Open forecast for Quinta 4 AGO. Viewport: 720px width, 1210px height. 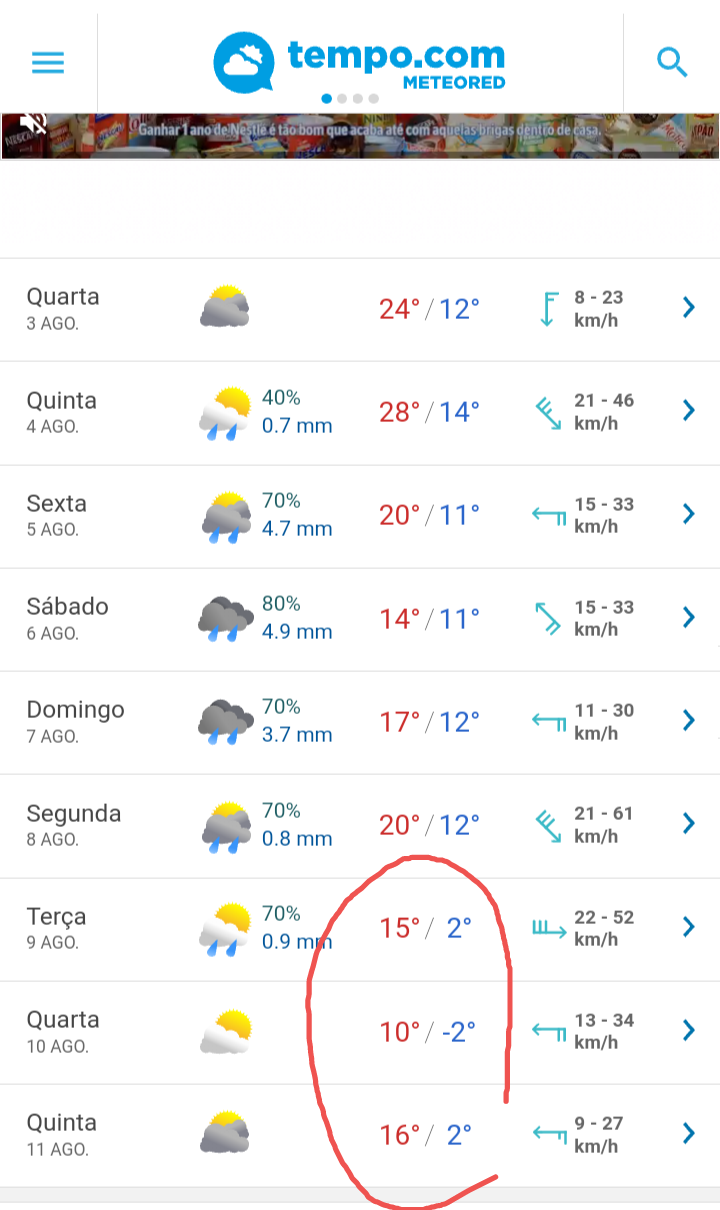(360, 412)
